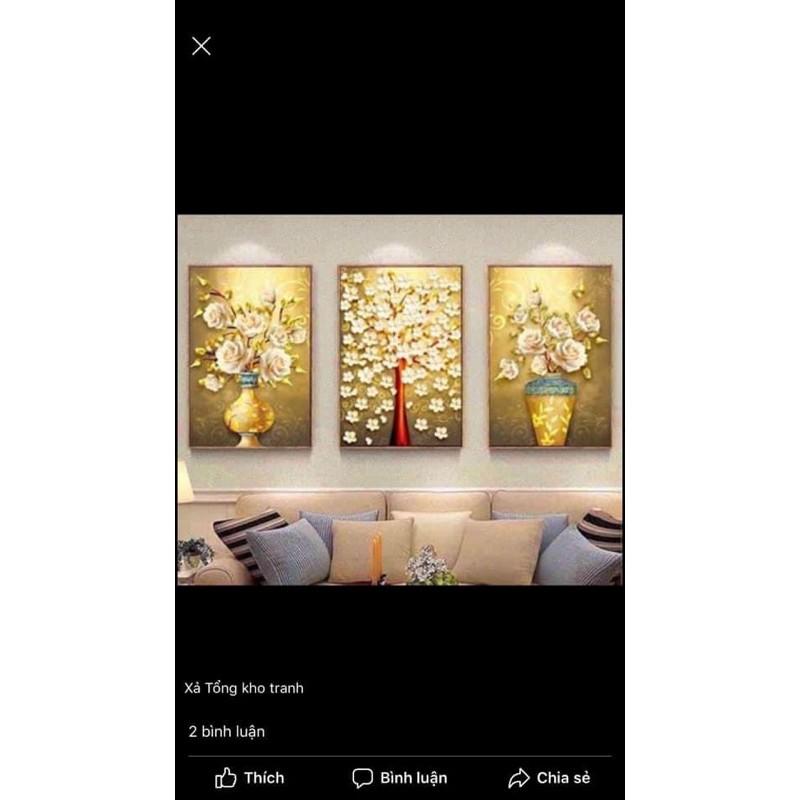Share the photo via Chia sẻ
800x800 pixels.
point(549,777)
